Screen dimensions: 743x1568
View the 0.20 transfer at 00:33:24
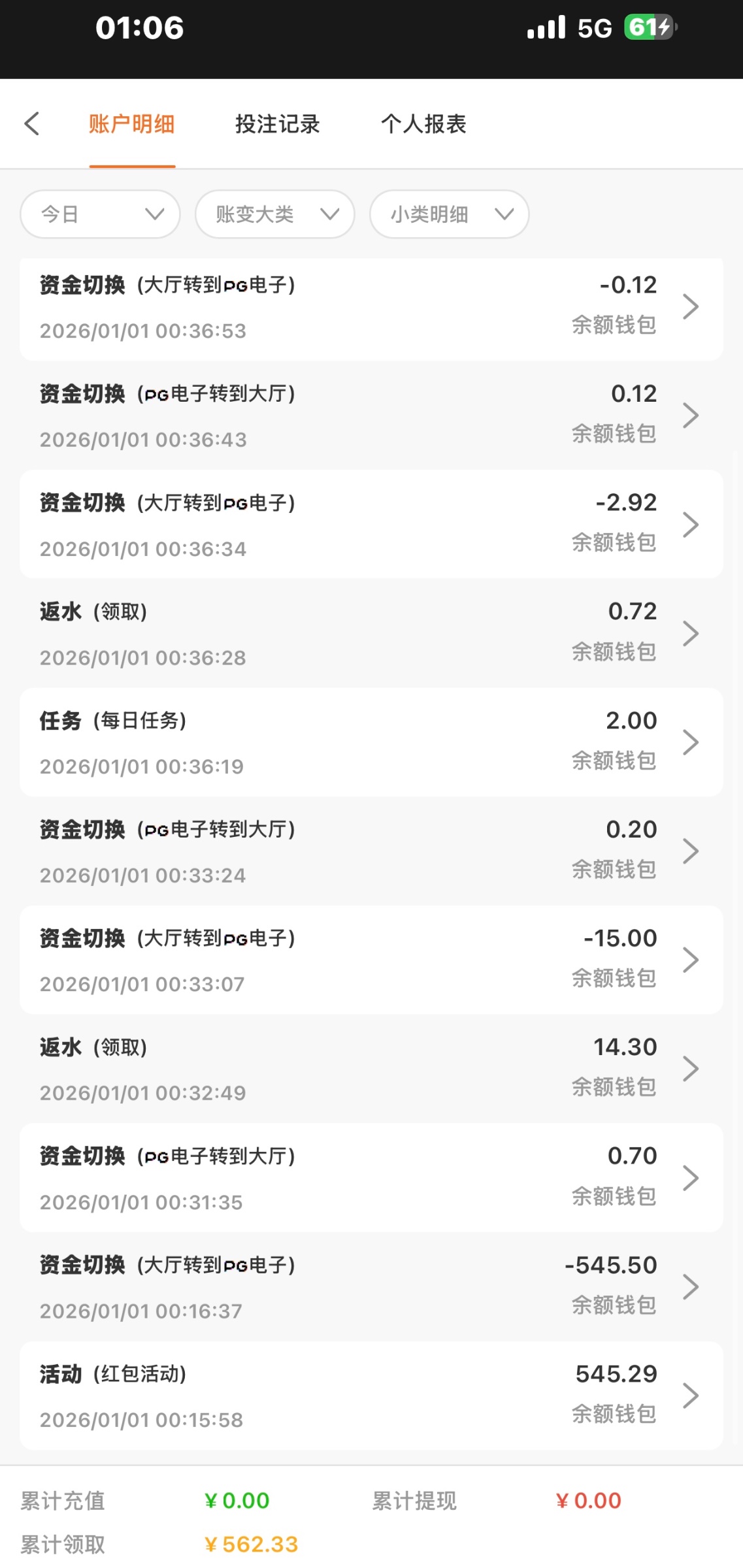[x=371, y=851]
